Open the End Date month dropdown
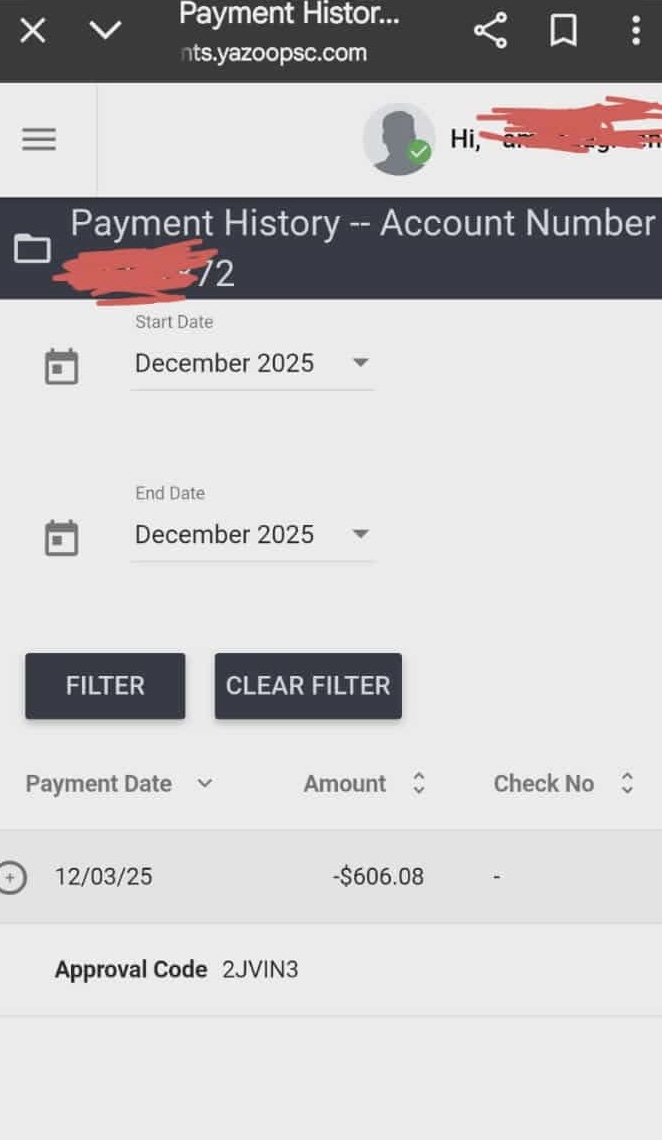662x1140 pixels. pos(252,535)
